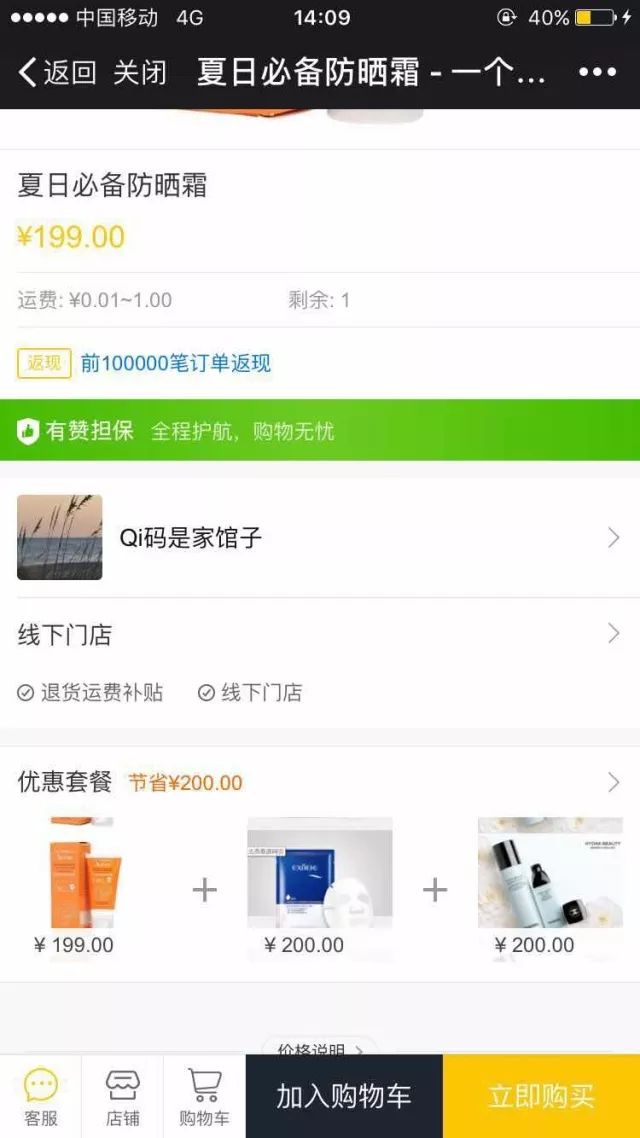
Task: Open the Qi码是家馆子 shop row
Action: (320, 538)
